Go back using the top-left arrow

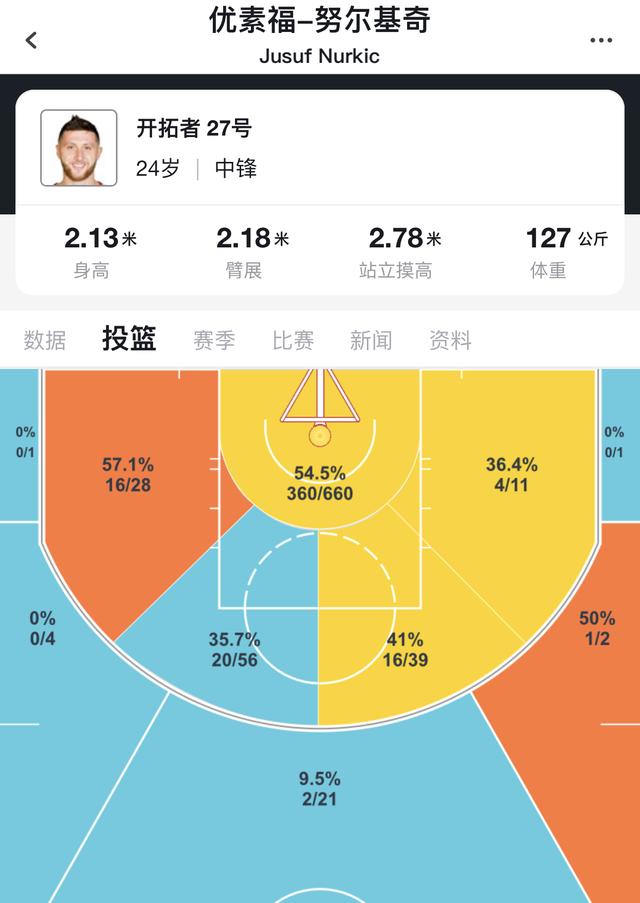[31, 40]
